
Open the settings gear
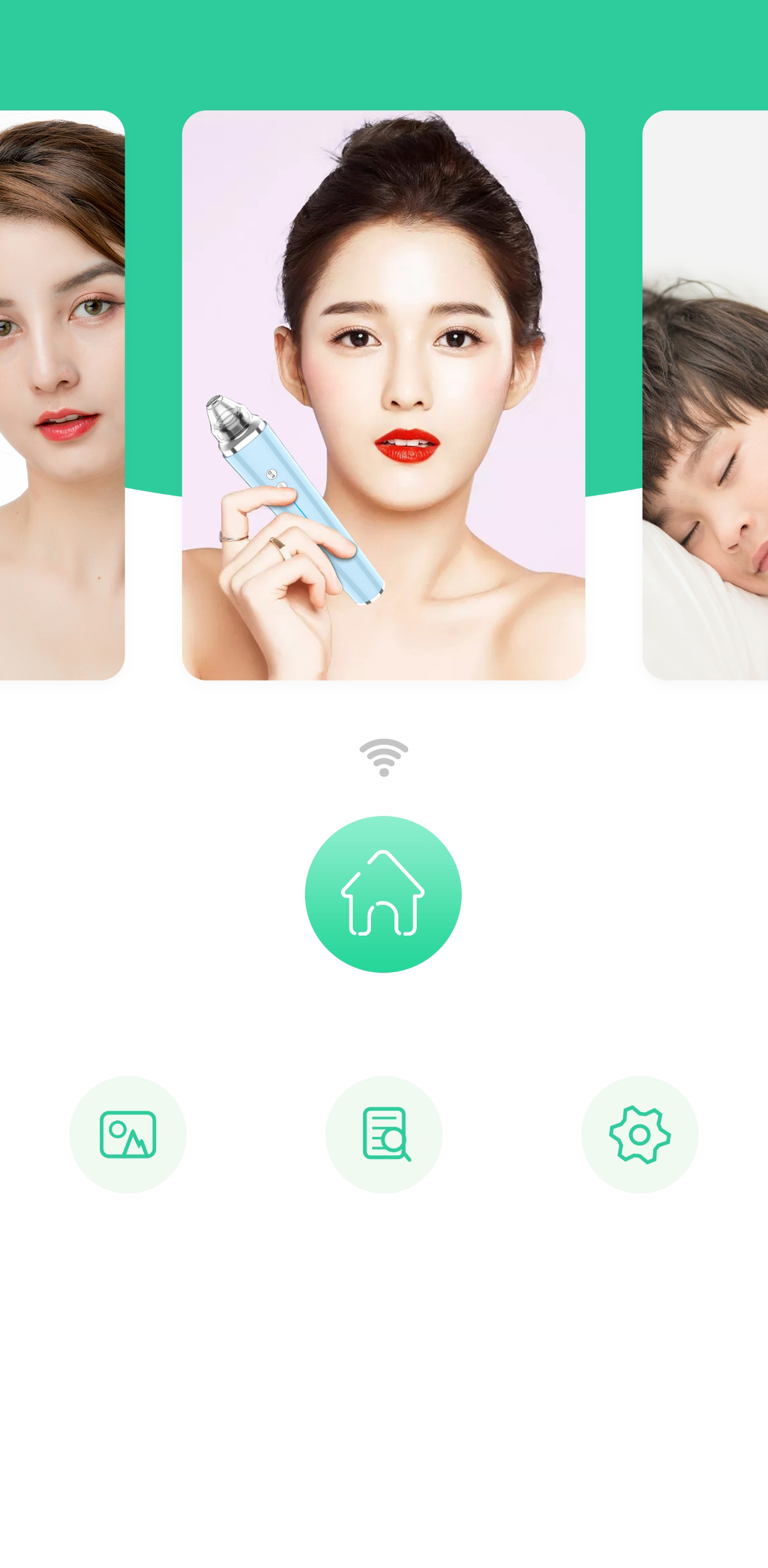coord(639,1134)
